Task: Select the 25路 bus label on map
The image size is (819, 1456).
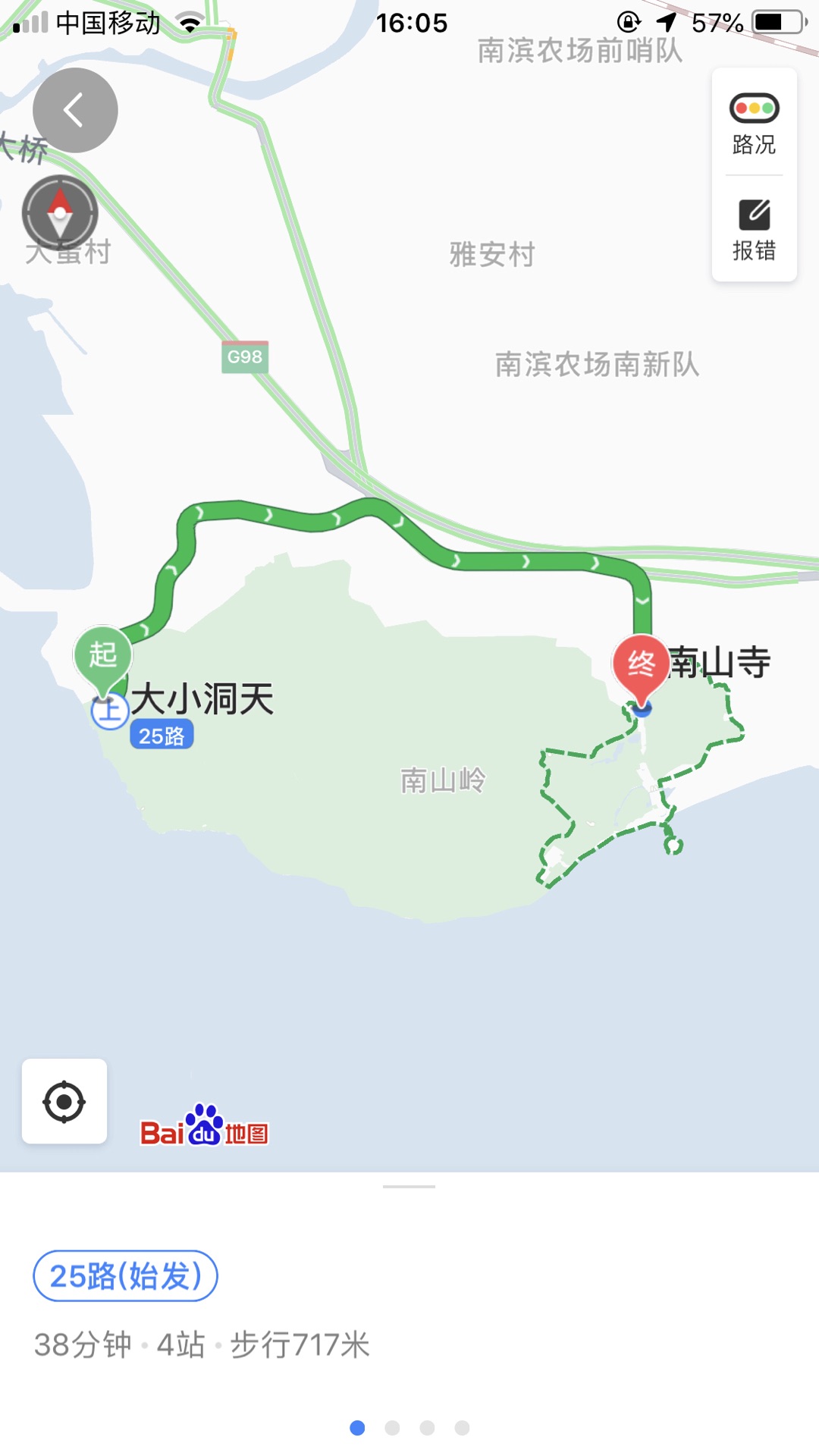Action: coord(162,736)
